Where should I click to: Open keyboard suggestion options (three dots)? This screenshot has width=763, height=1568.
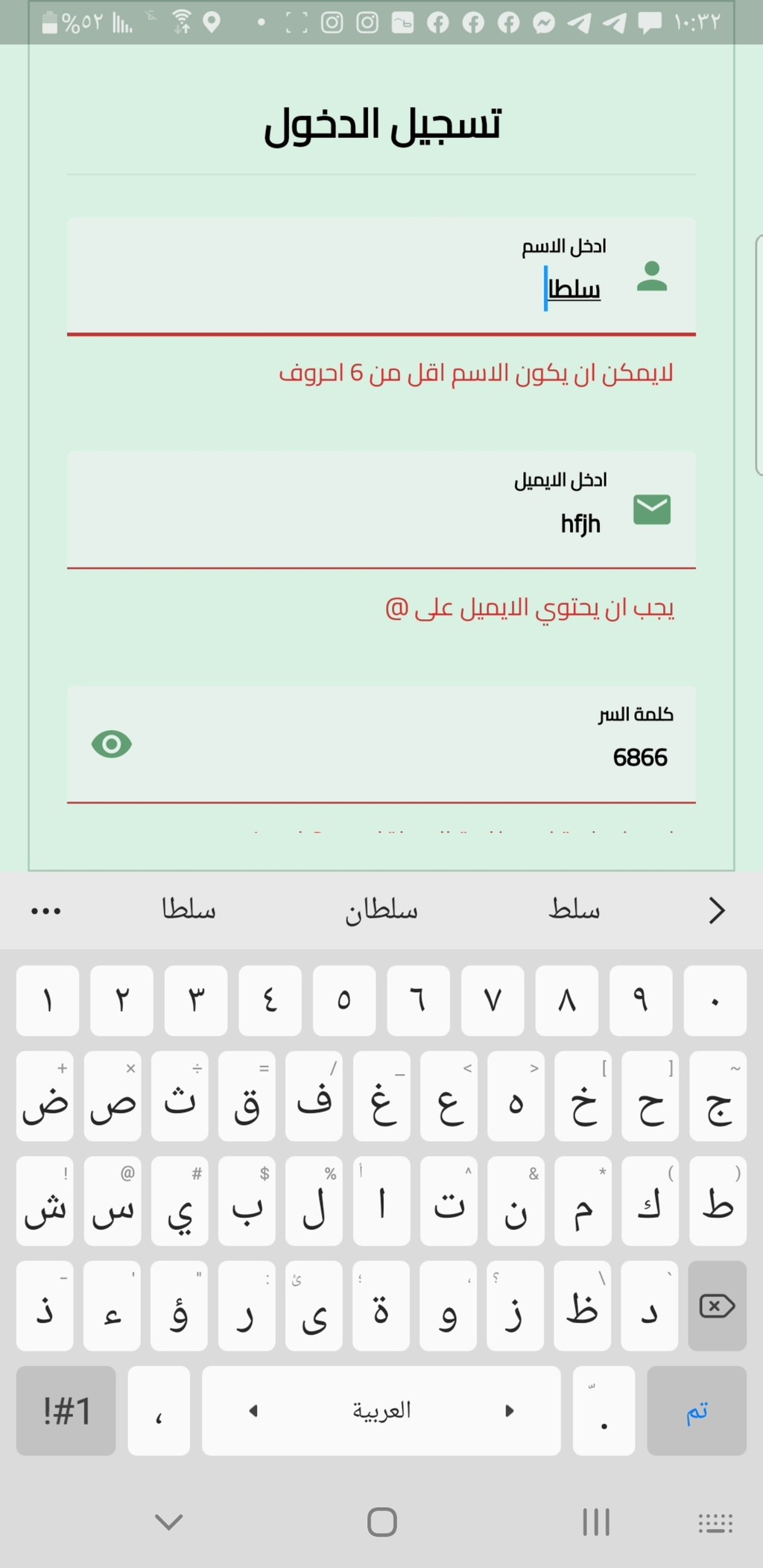pos(46,911)
